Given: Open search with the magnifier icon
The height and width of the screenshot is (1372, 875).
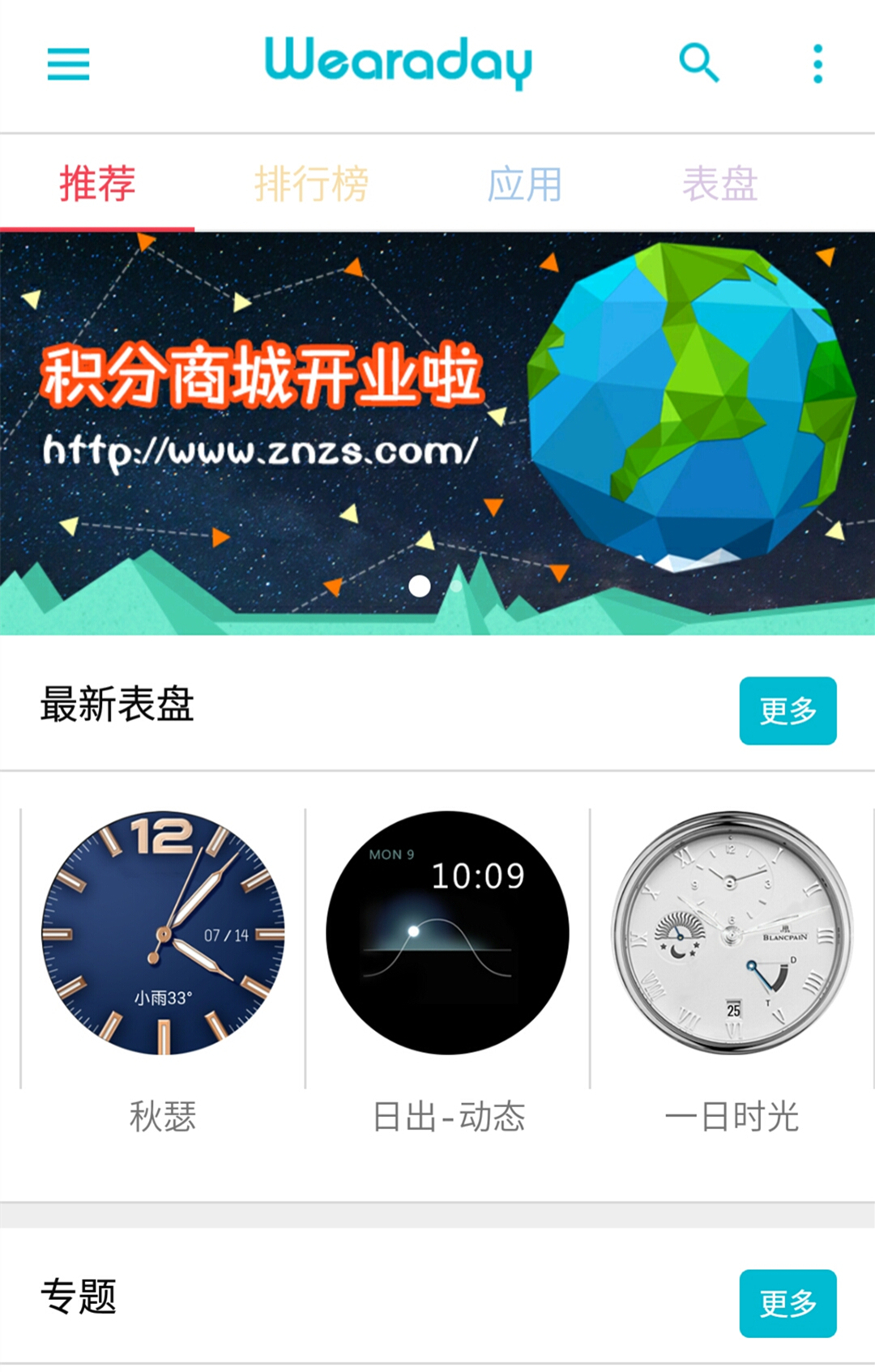Looking at the screenshot, I should (698, 63).
